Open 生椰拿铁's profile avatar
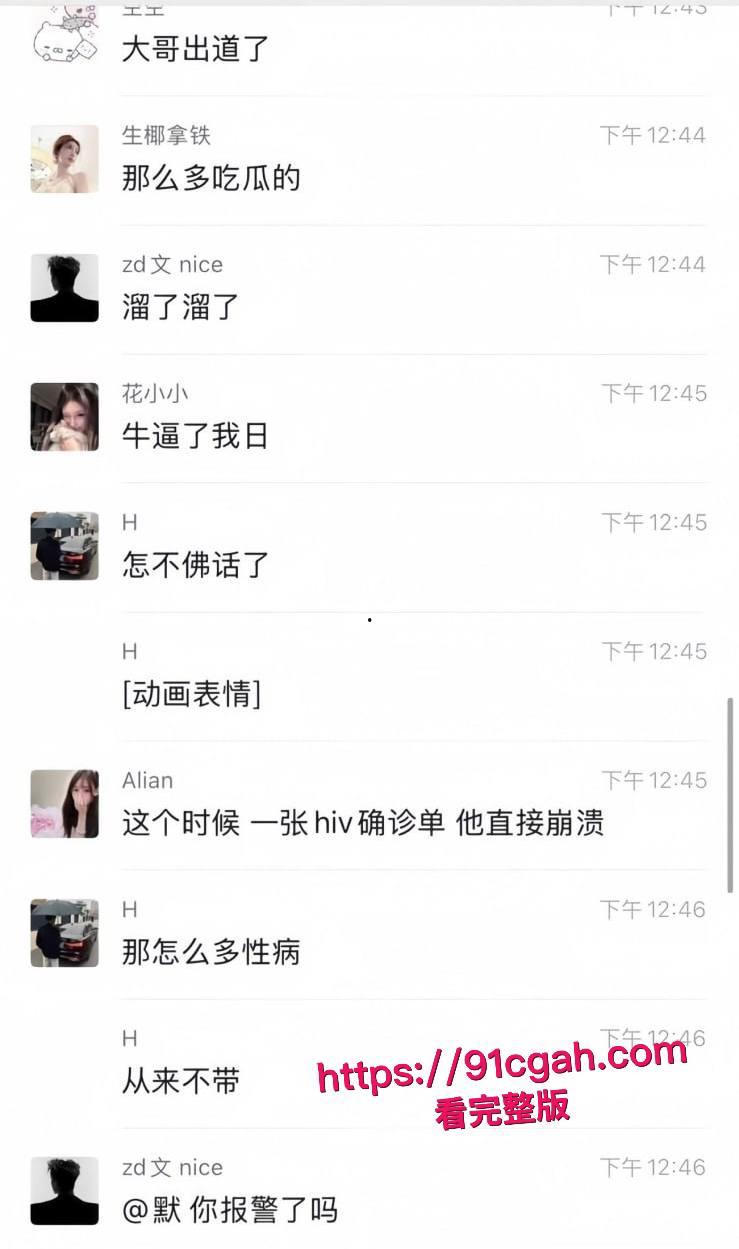The height and width of the screenshot is (1249, 739). (x=64, y=157)
